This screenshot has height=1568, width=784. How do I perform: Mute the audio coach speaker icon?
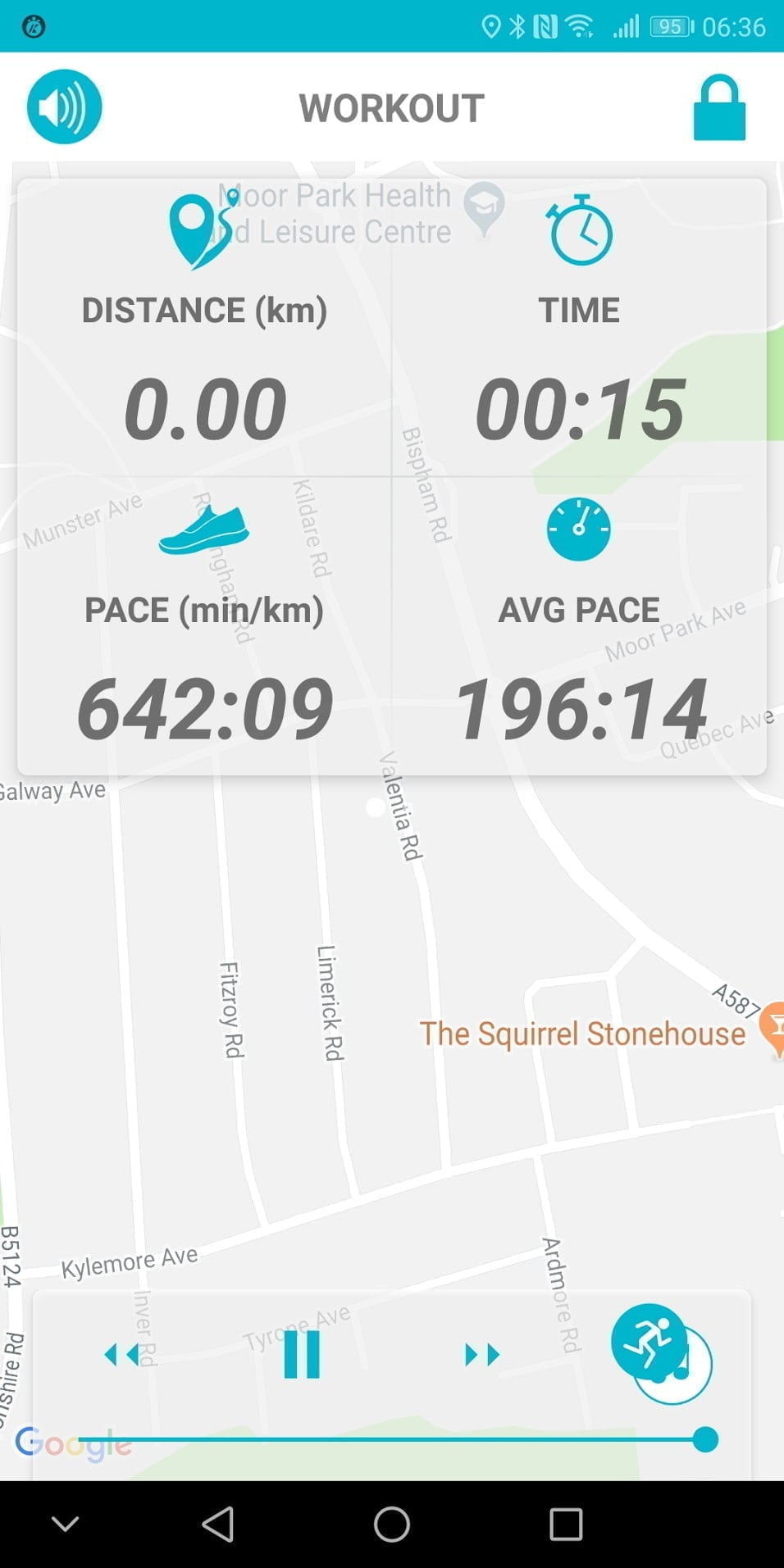pyautogui.click(x=64, y=107)
